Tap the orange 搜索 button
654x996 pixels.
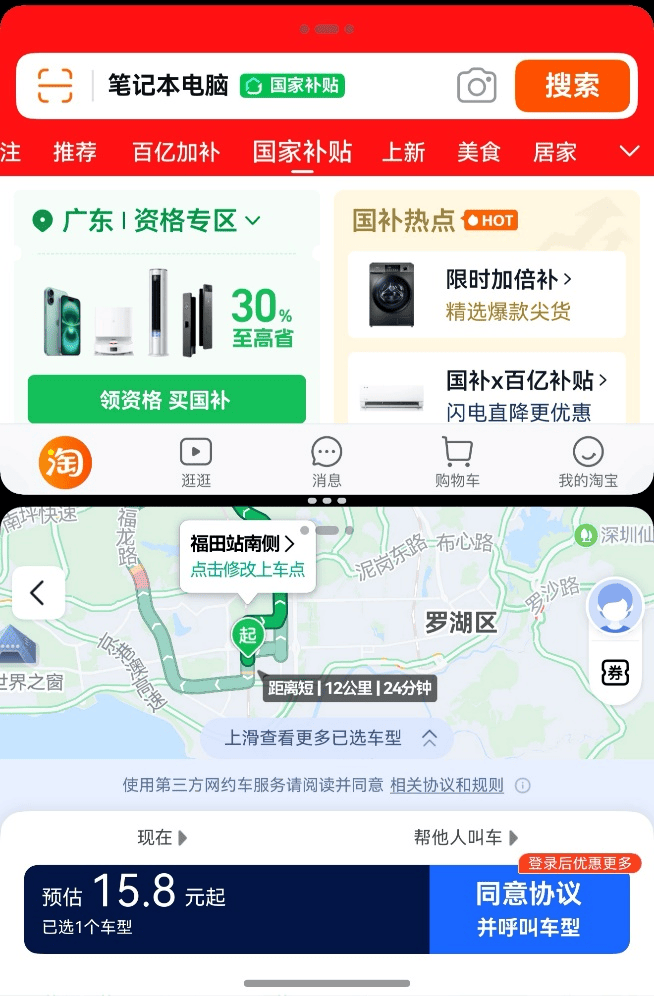572,86
